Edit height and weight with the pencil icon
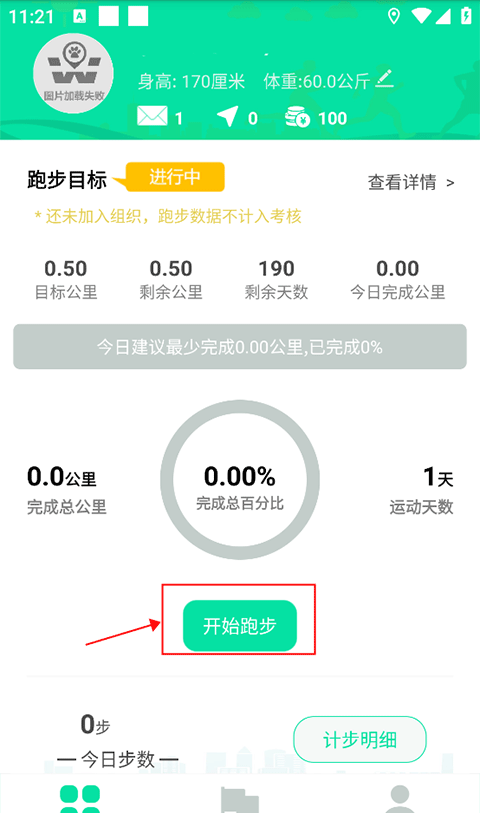 pos(385,79)
